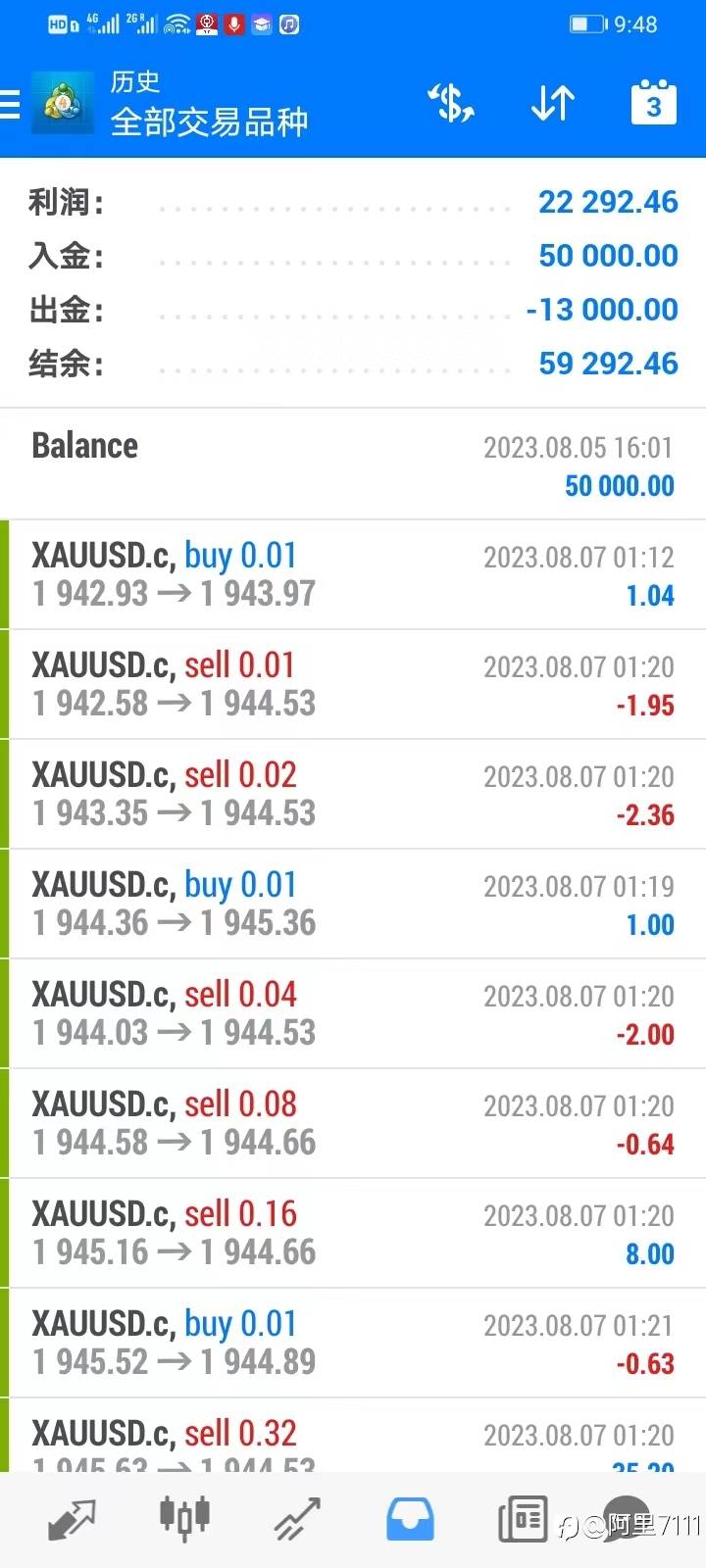Expand the 50 000.00 Balance deposit entry

(353, 465)
